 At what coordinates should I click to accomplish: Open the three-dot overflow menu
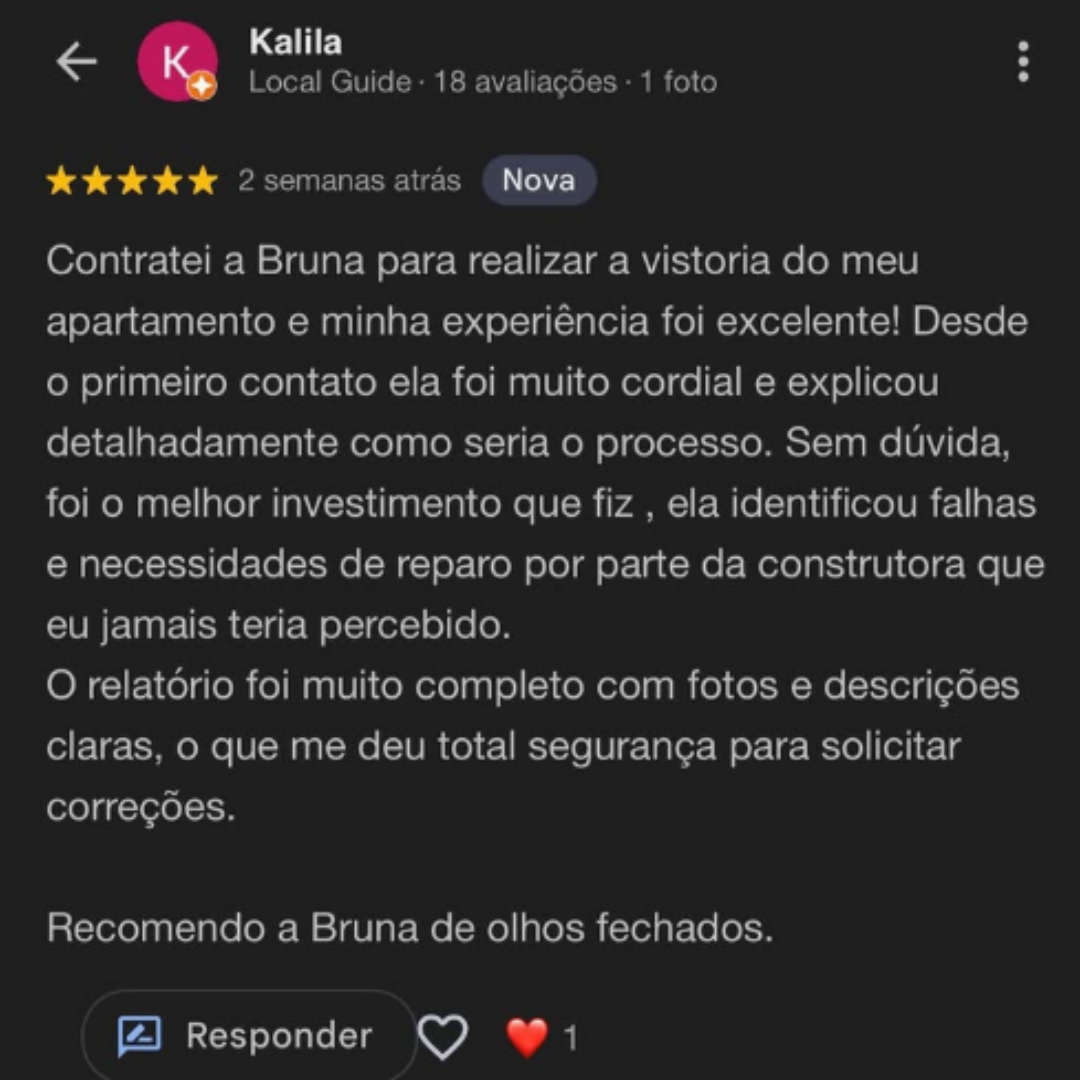click(1022, 62)
